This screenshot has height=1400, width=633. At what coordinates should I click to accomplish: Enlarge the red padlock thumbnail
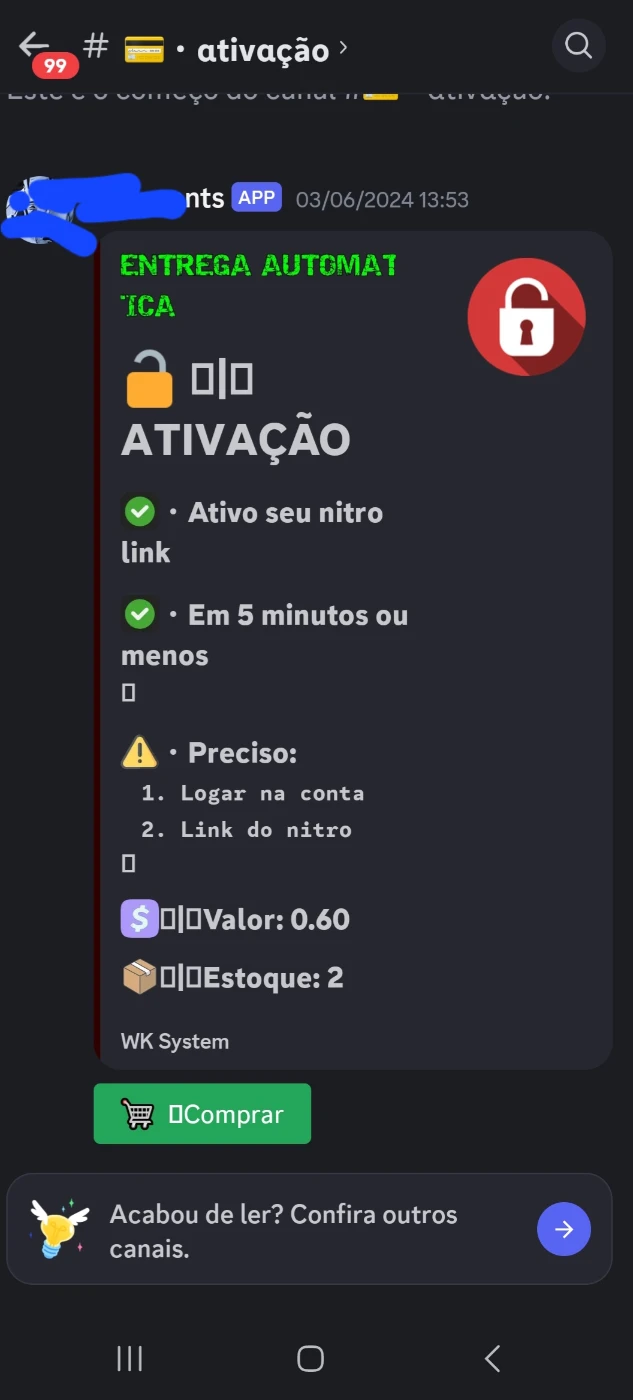[526, 317]
